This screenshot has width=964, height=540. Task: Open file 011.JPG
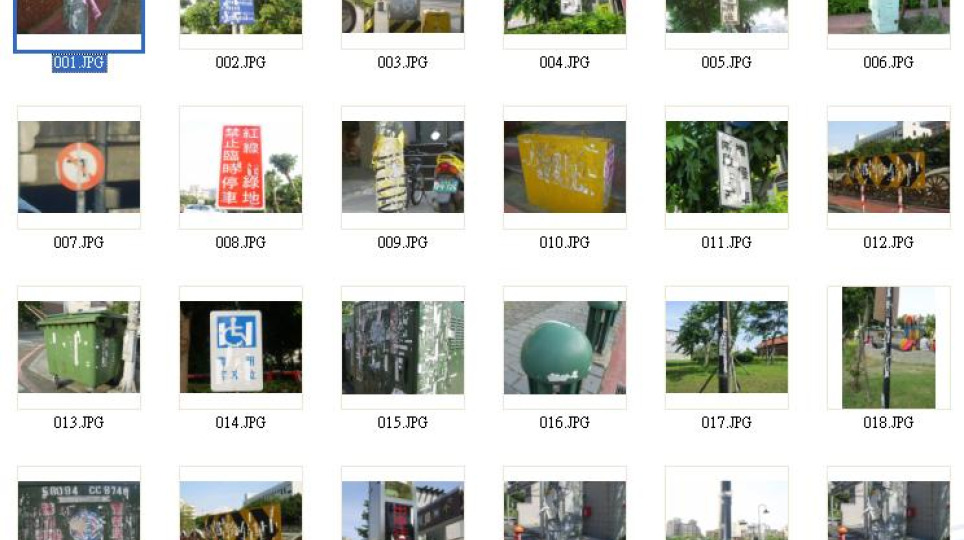click(727, 167)
